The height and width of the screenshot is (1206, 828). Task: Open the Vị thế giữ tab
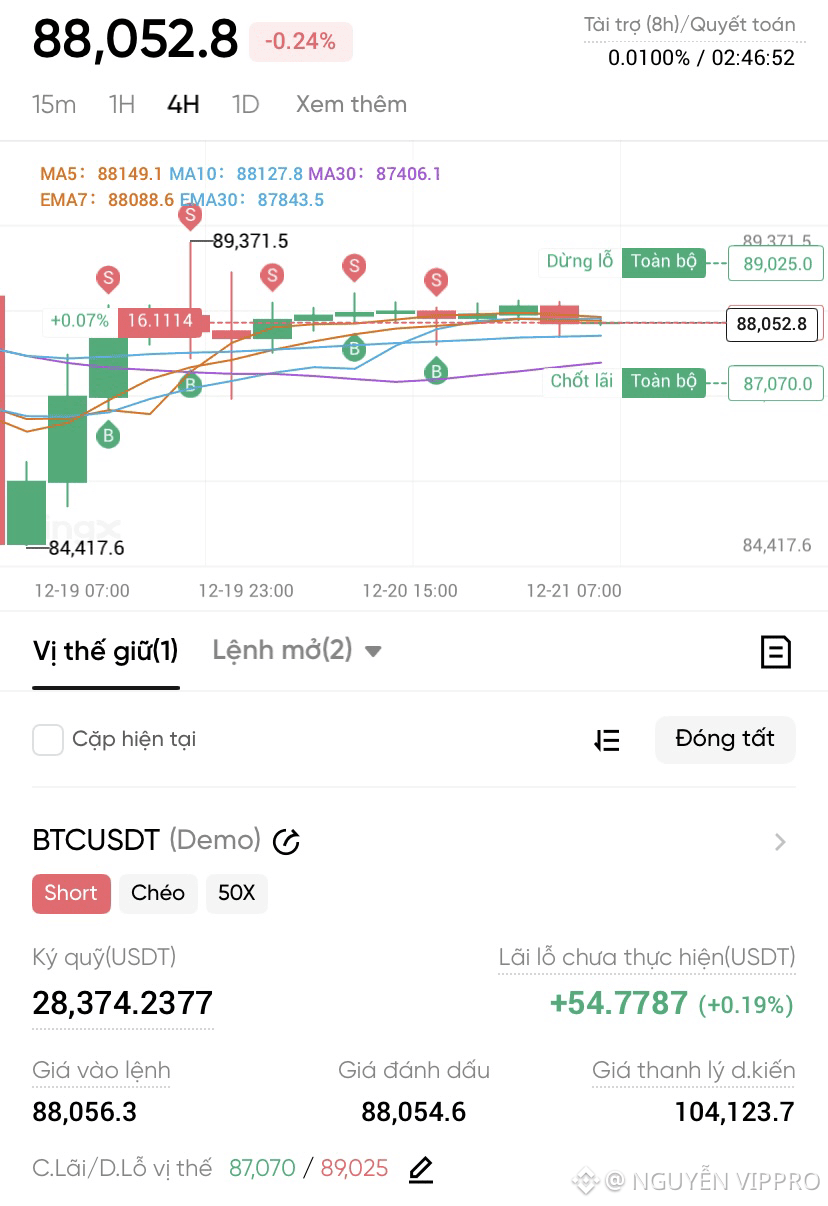105,651
